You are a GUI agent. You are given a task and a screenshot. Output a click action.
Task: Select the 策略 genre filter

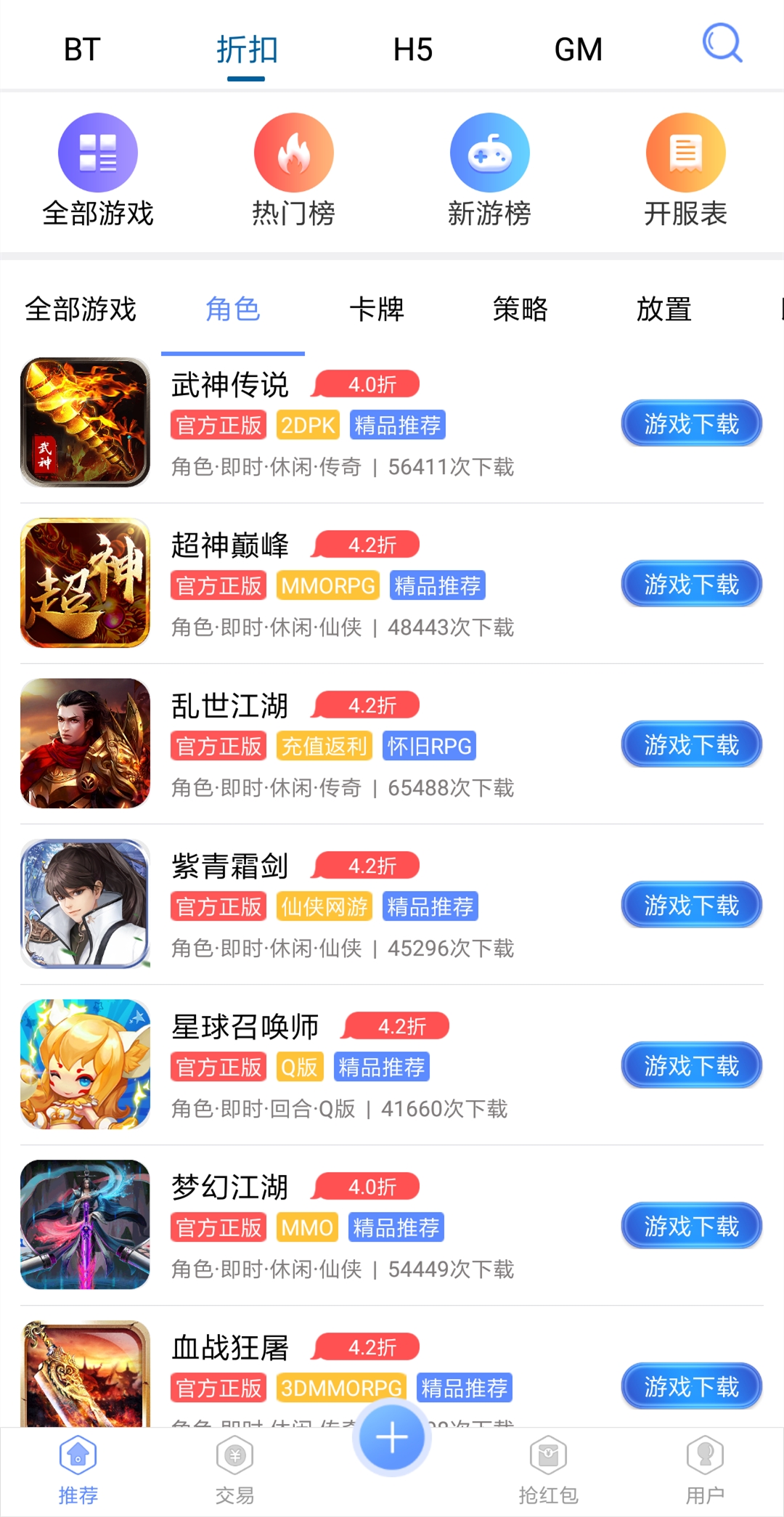click(520, 309)
